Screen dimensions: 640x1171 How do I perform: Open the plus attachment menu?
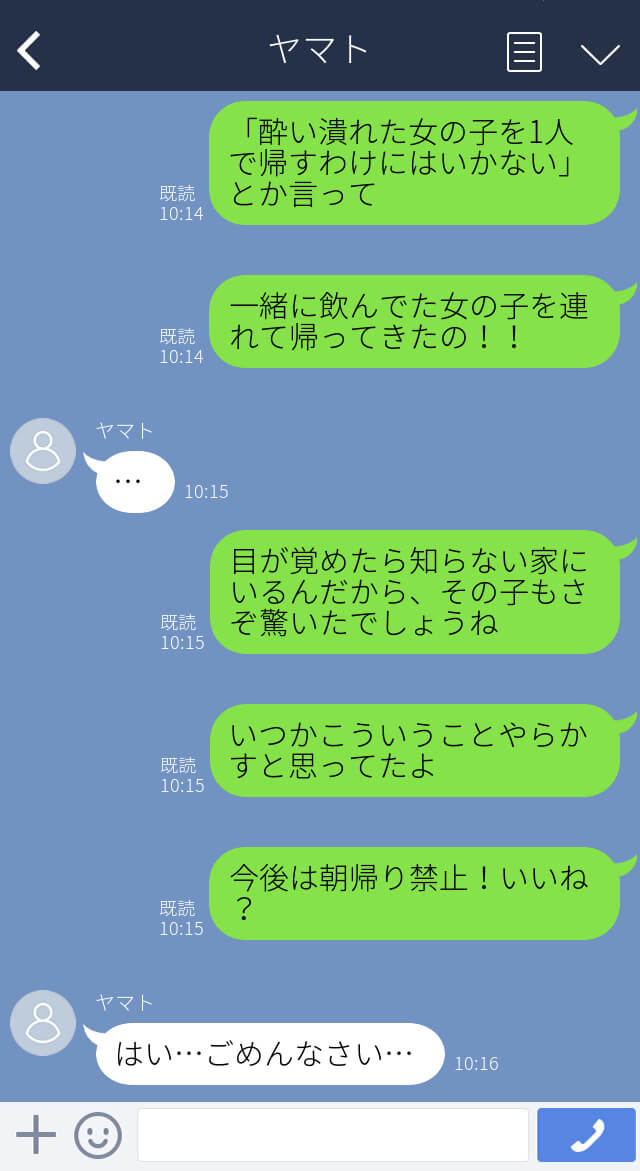[x=36, y=1135]
